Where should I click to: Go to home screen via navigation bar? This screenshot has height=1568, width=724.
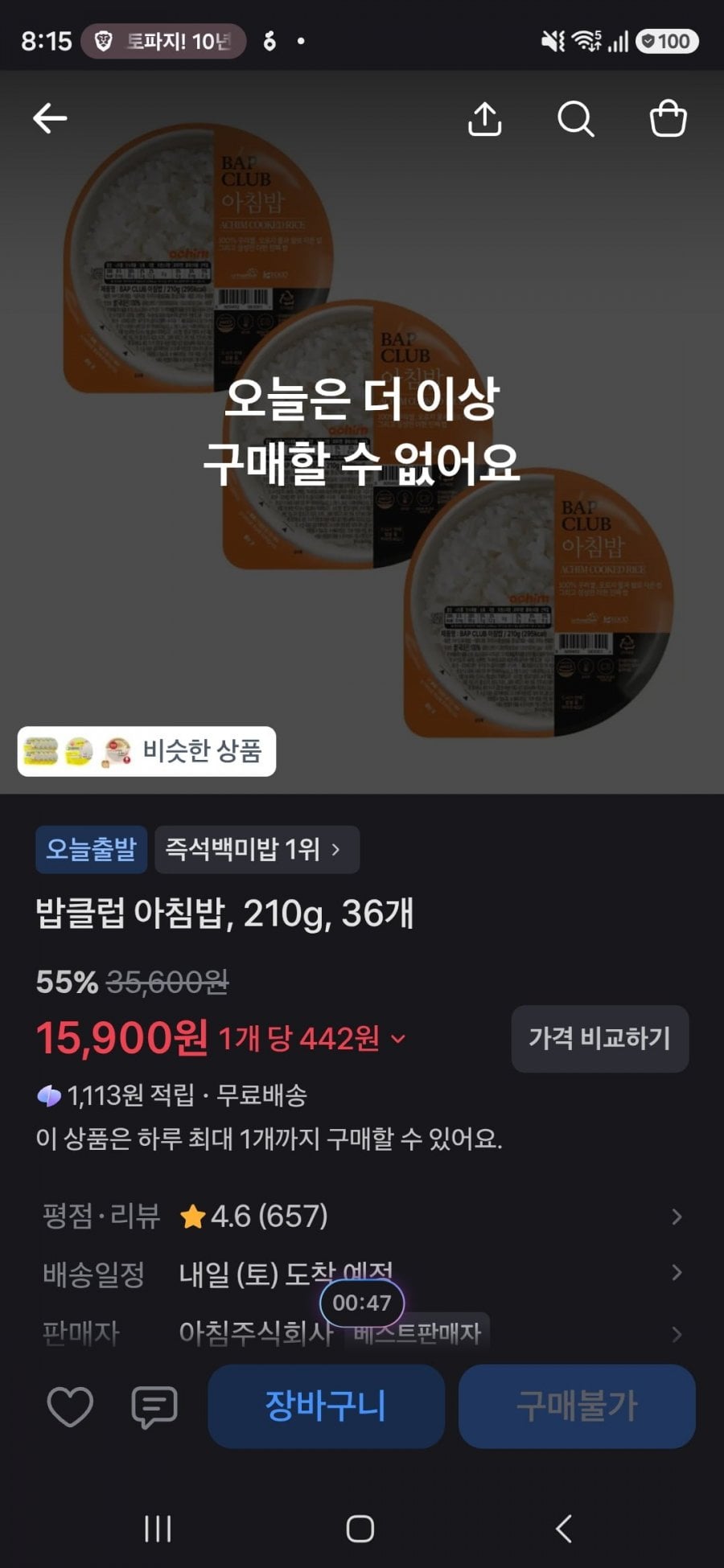pos(360,1529)
